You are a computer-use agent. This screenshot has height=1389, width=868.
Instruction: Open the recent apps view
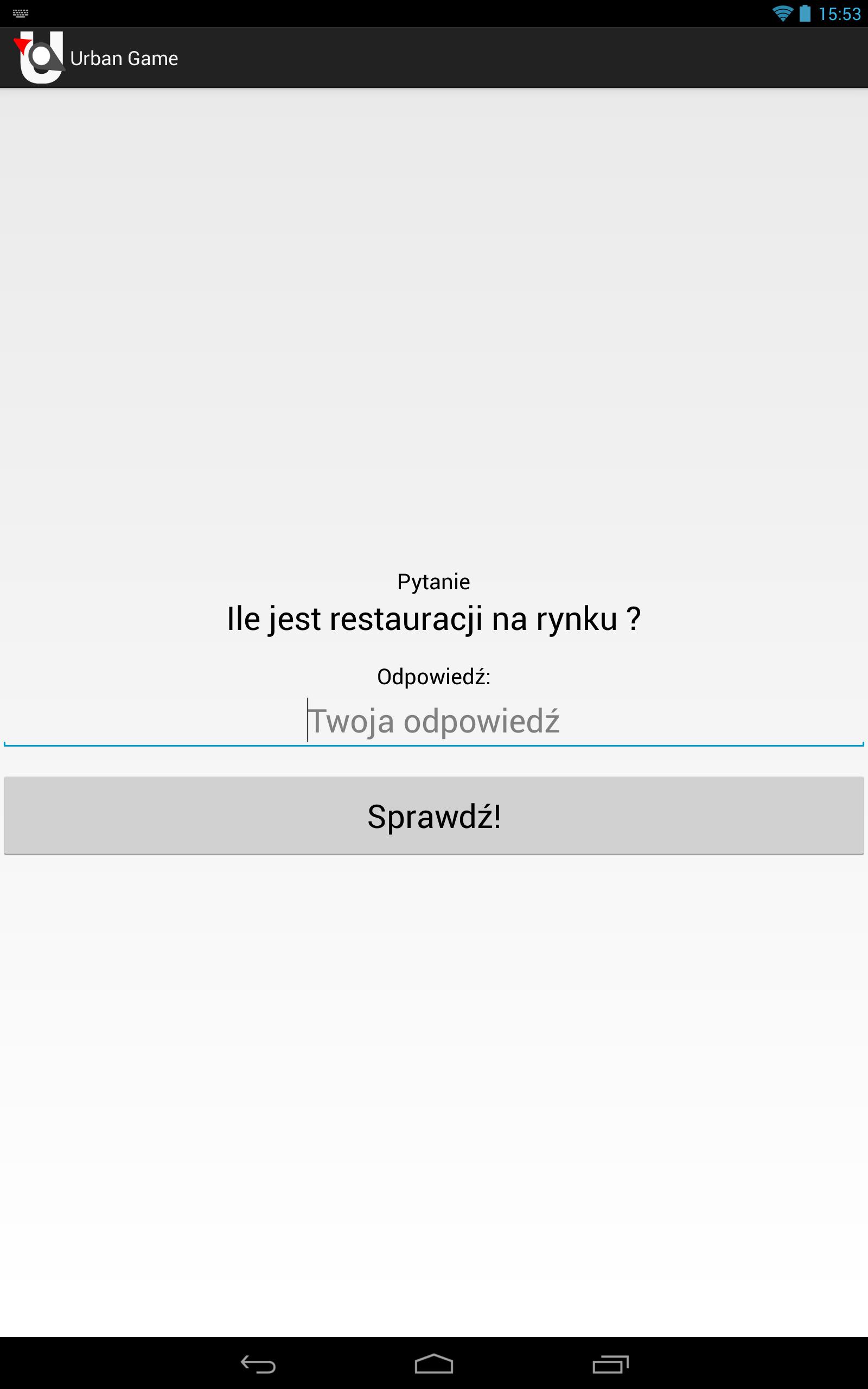click(610, 1363)
